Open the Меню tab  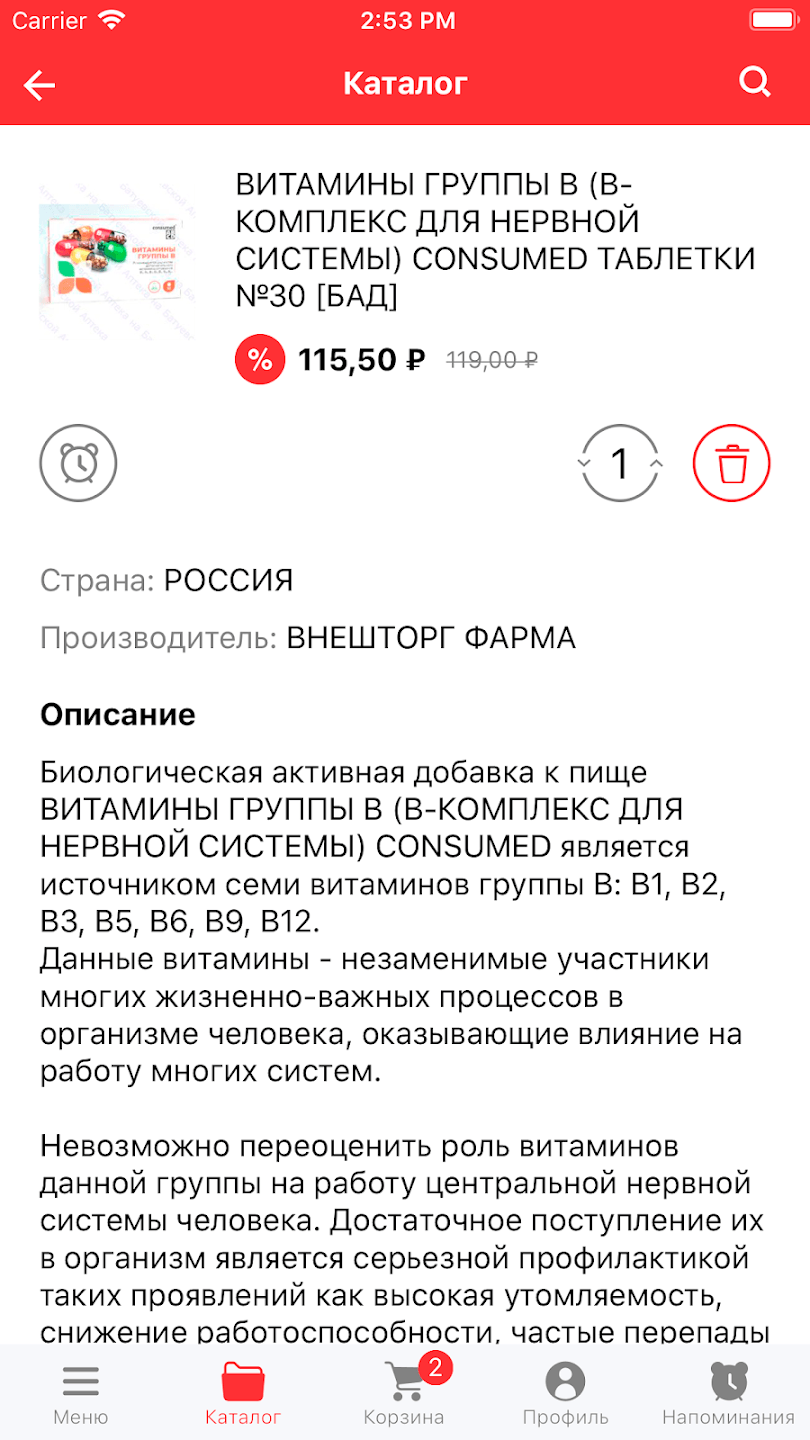click(81, 1393)
